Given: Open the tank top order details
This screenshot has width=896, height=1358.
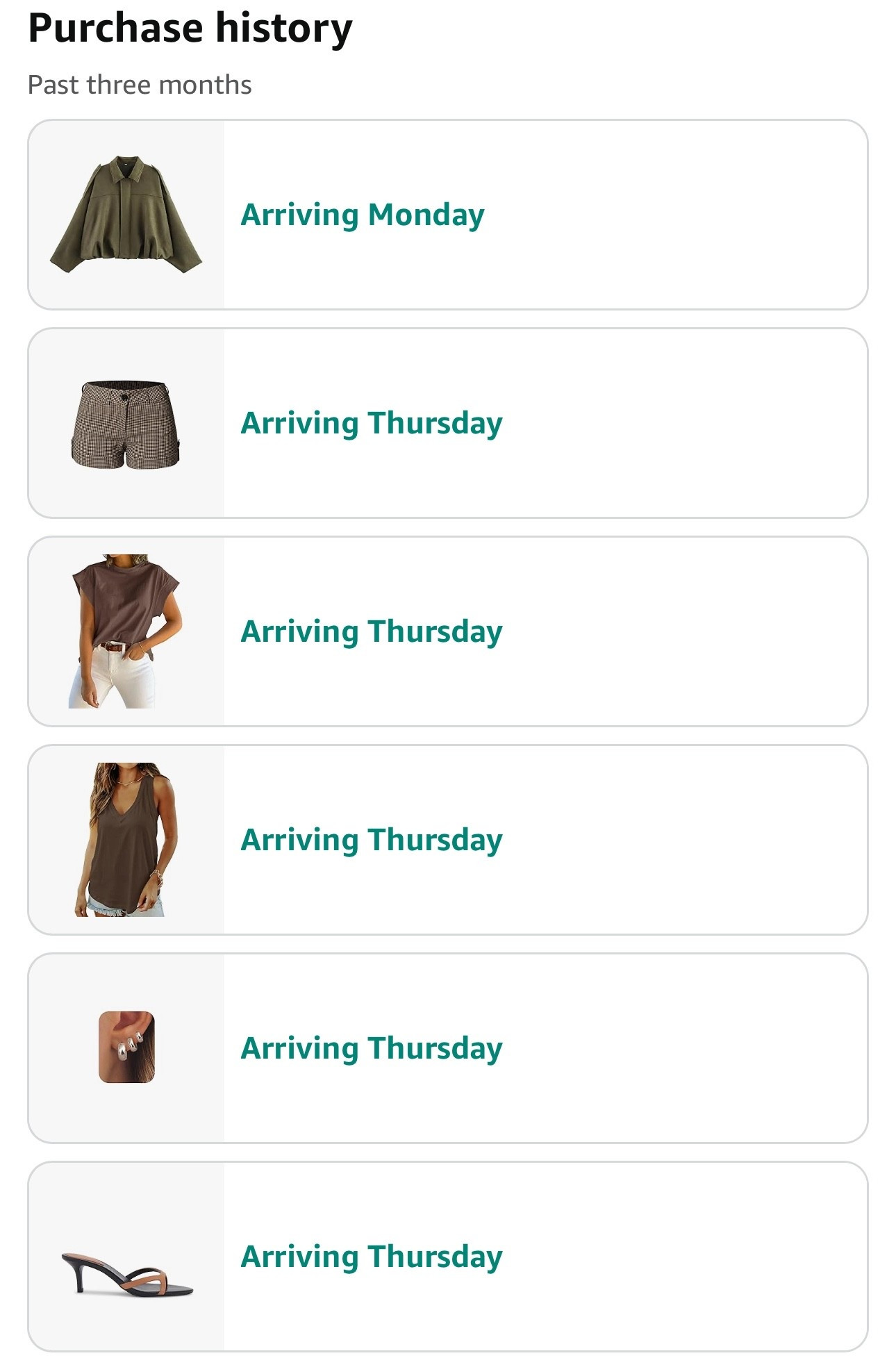Looking at the screenshot, I should 625,839.
